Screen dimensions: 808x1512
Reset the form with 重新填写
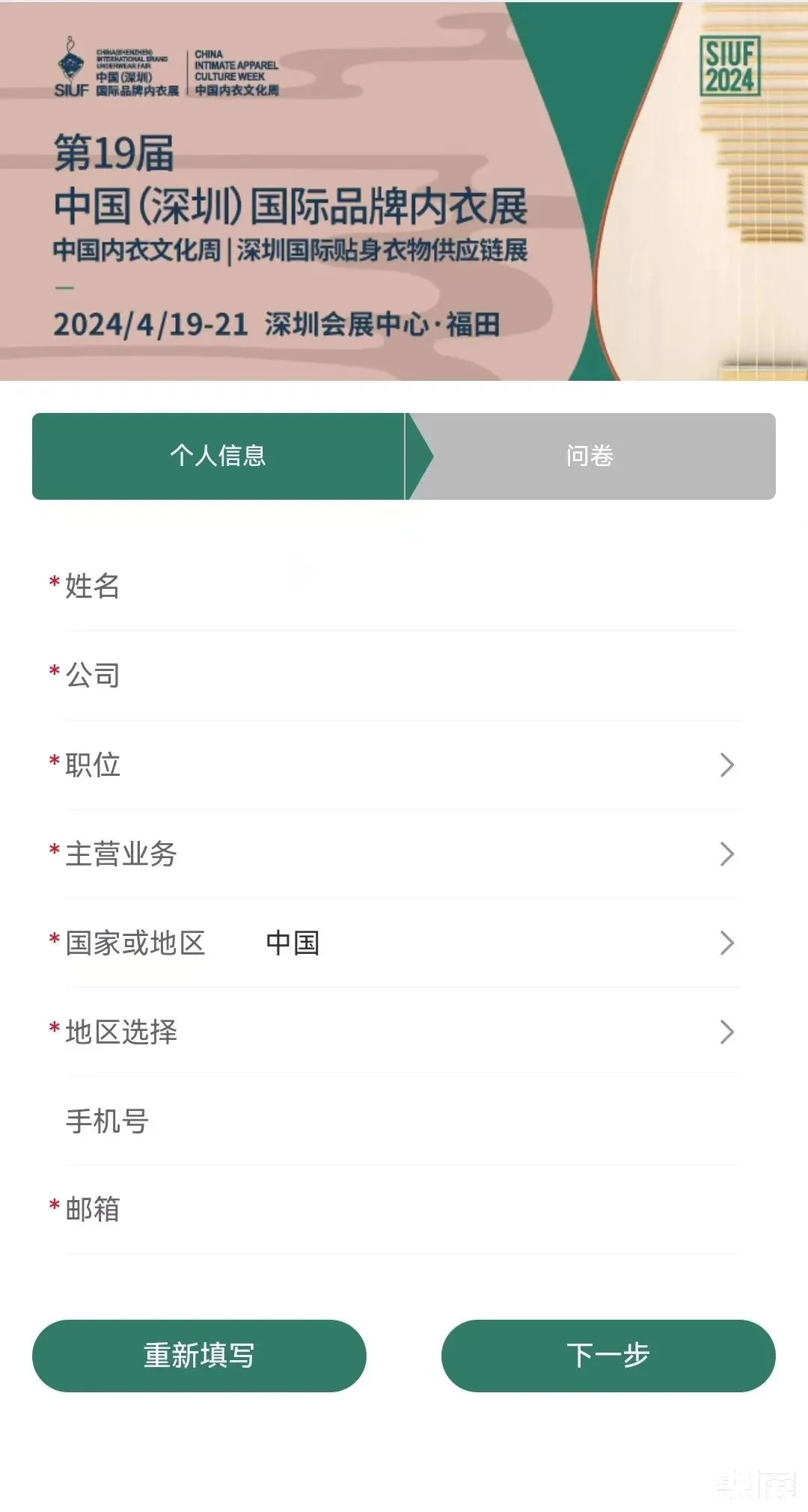click(199, 1356)
